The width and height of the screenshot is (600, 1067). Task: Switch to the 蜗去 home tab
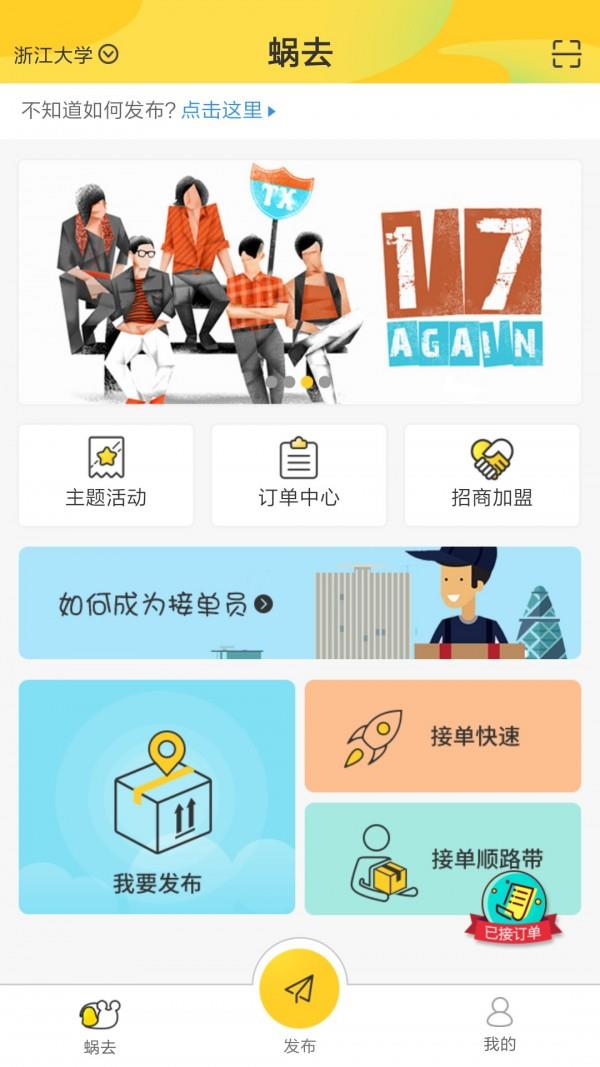tap(100, 1027)
